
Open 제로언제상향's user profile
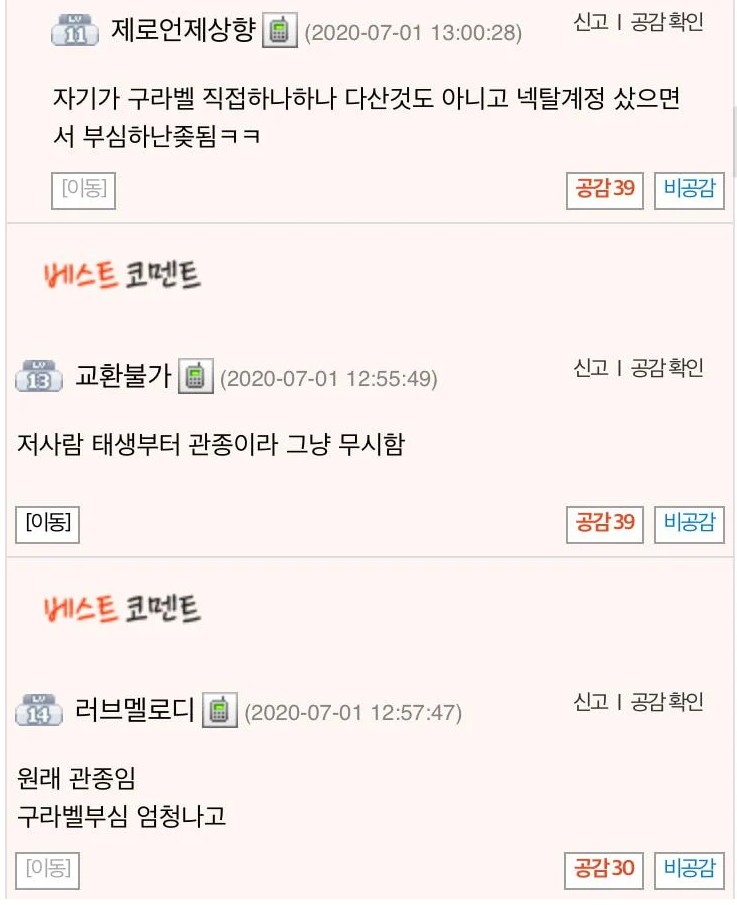coord(183,32)
